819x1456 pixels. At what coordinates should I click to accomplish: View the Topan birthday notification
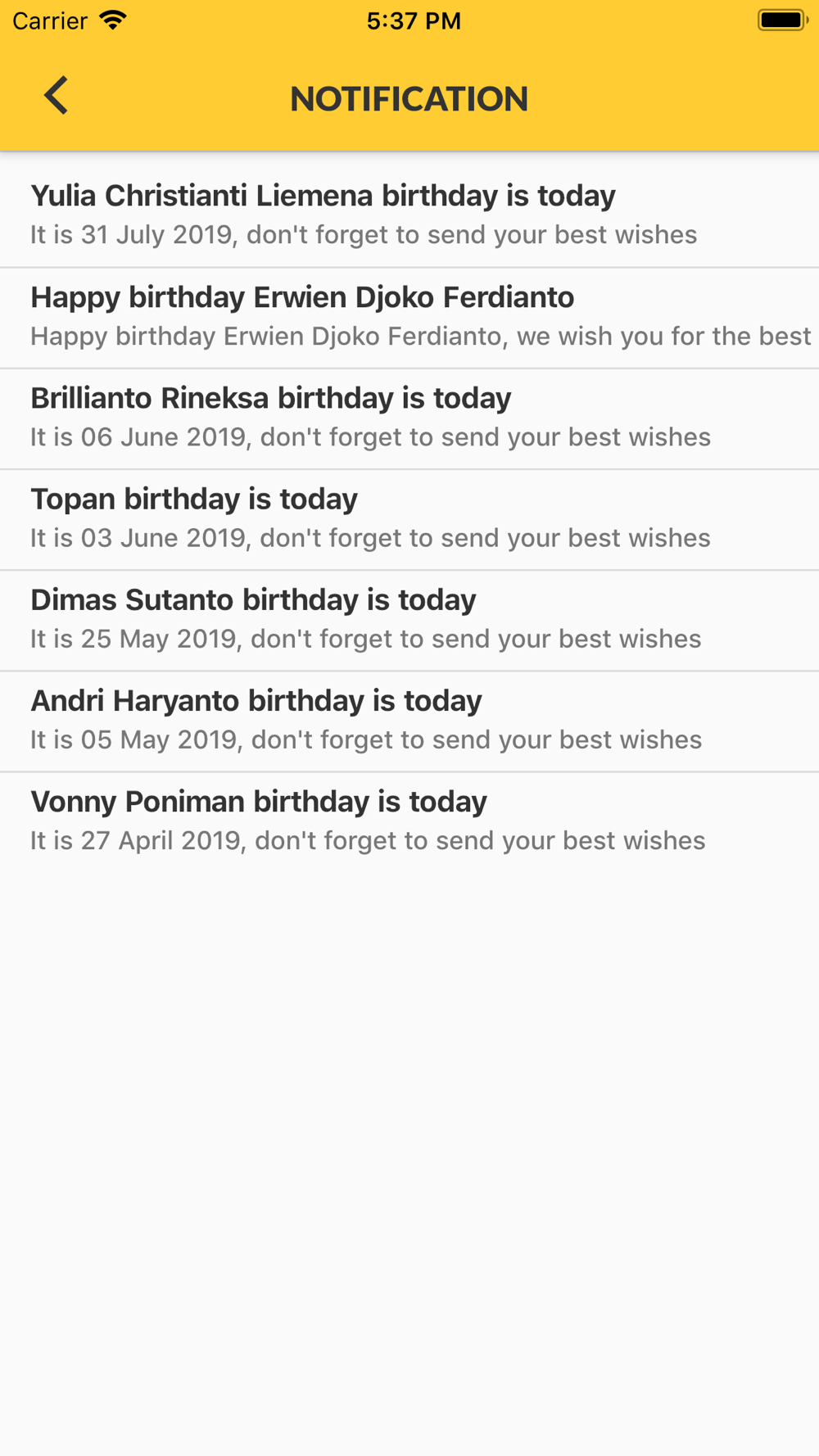(409, 519)
